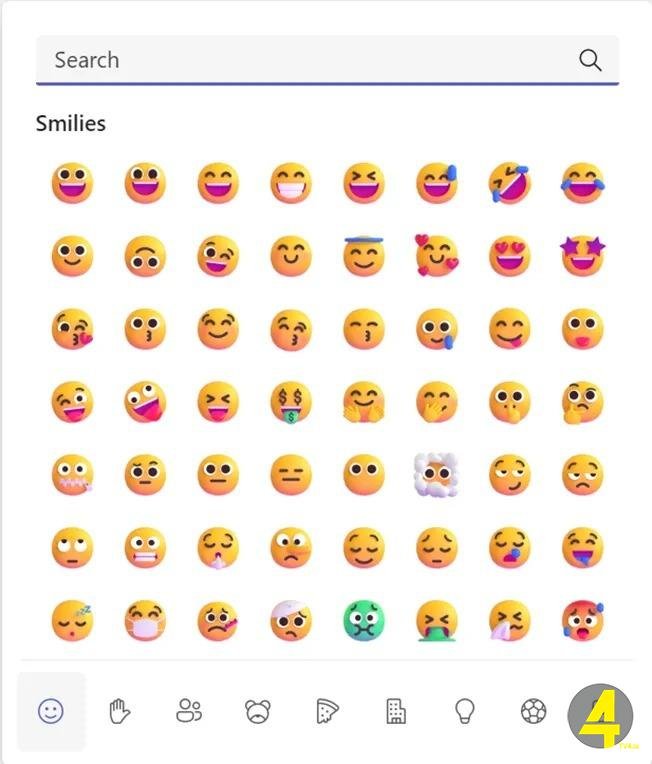
Task: Switch to the travel and places building tab
Action: click(x=396, y=712)
